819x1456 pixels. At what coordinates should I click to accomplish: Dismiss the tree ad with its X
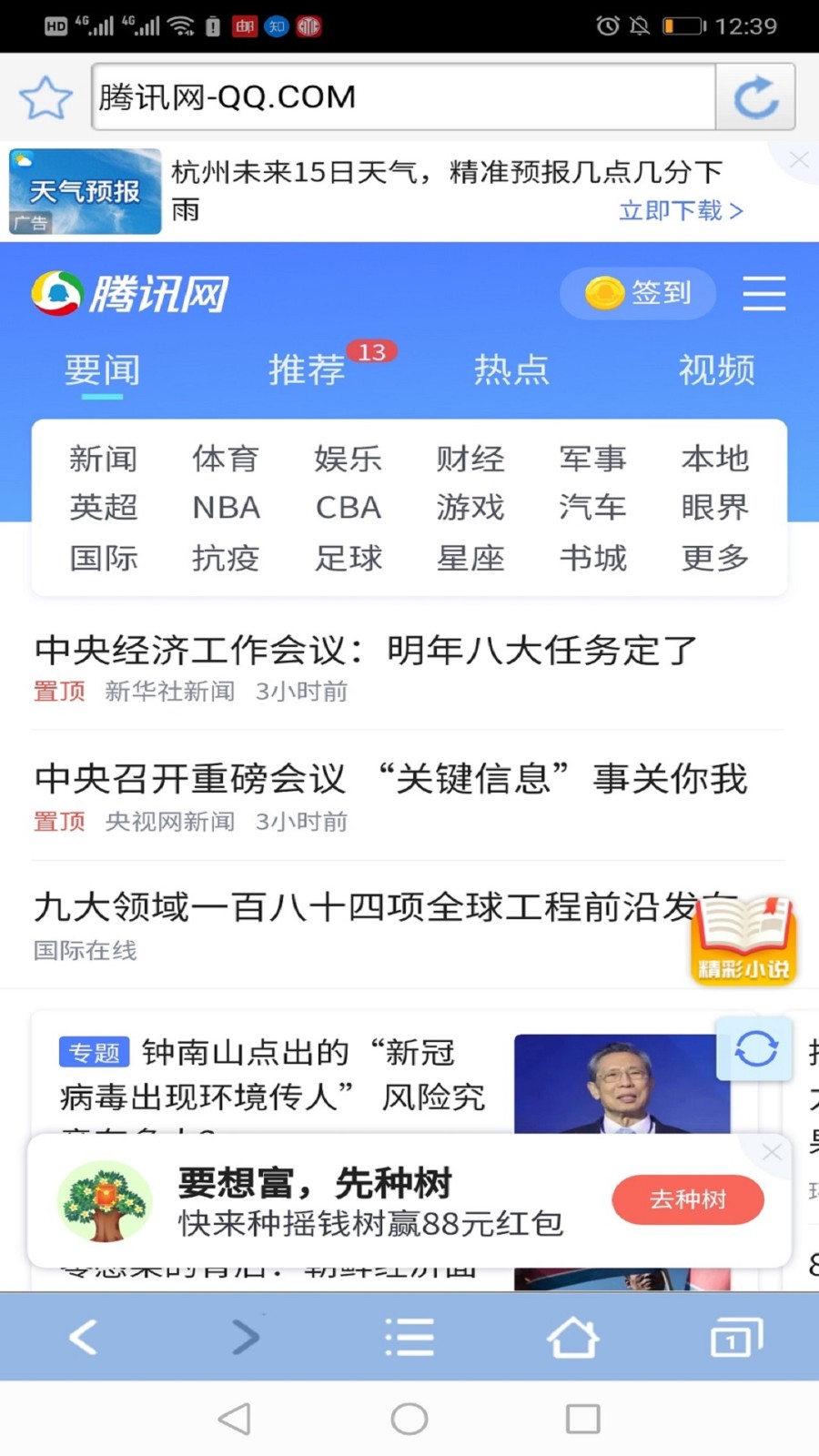coord(772,1152)
